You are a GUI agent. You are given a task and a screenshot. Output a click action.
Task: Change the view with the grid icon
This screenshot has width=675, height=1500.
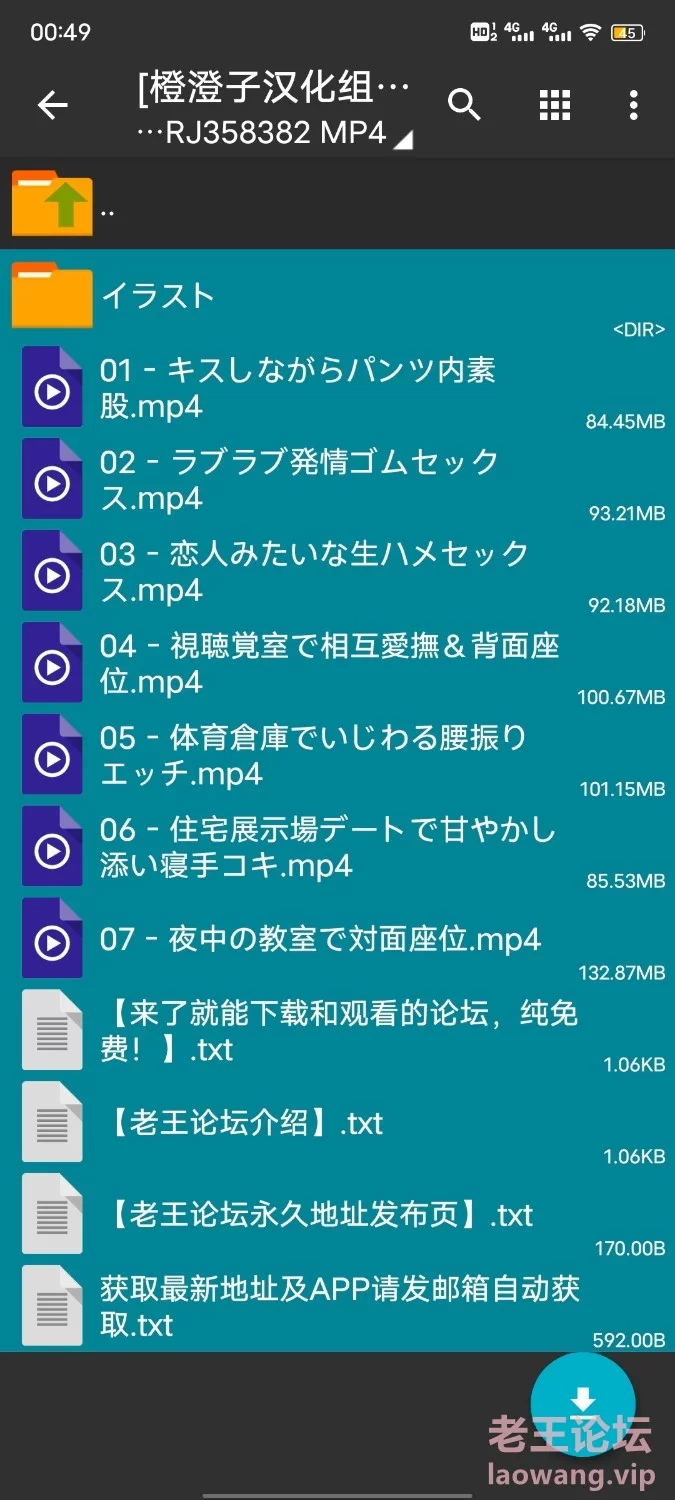click(x=555, y=105)
